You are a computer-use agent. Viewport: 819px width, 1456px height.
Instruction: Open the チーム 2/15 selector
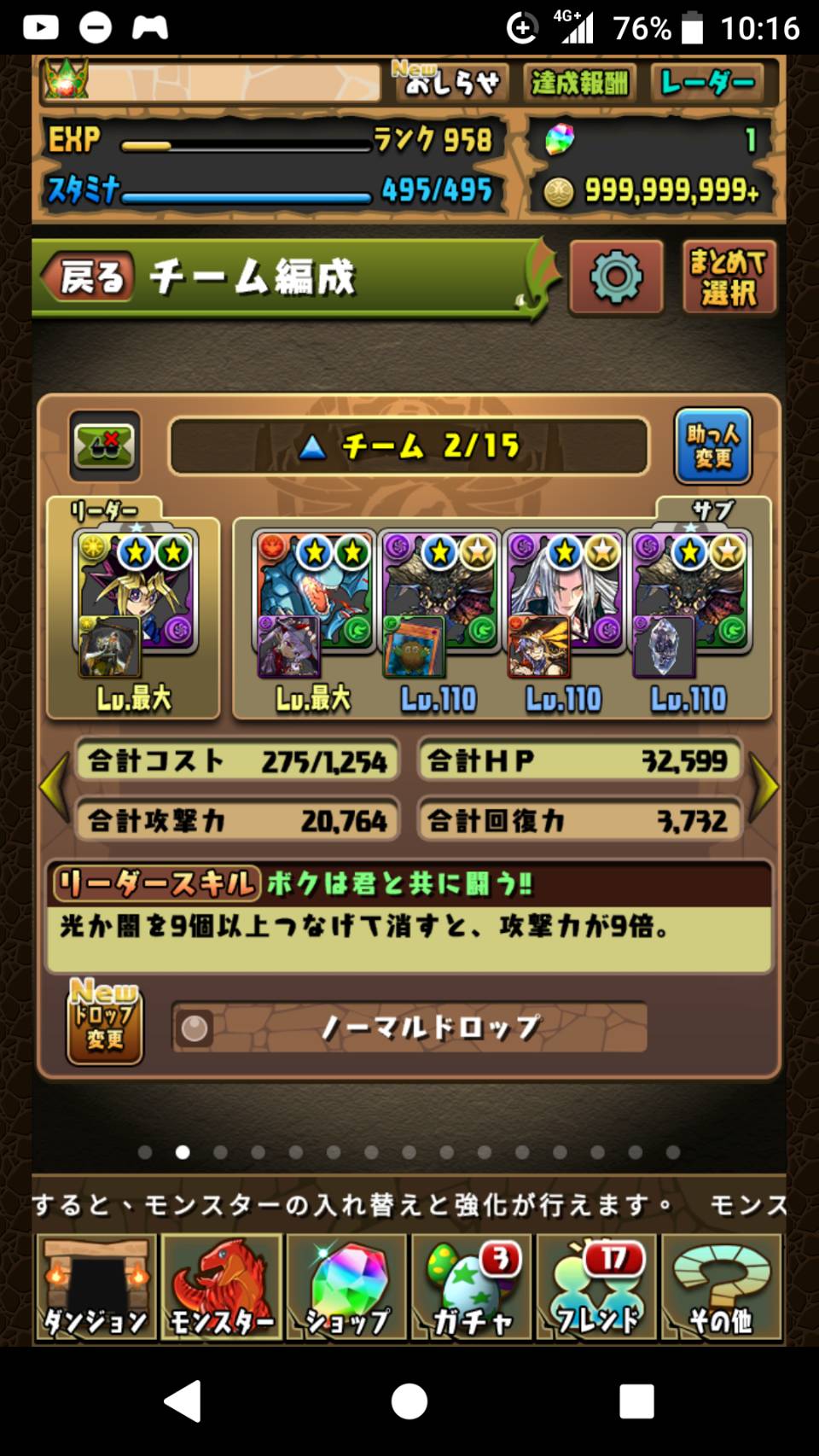point(409,446)
